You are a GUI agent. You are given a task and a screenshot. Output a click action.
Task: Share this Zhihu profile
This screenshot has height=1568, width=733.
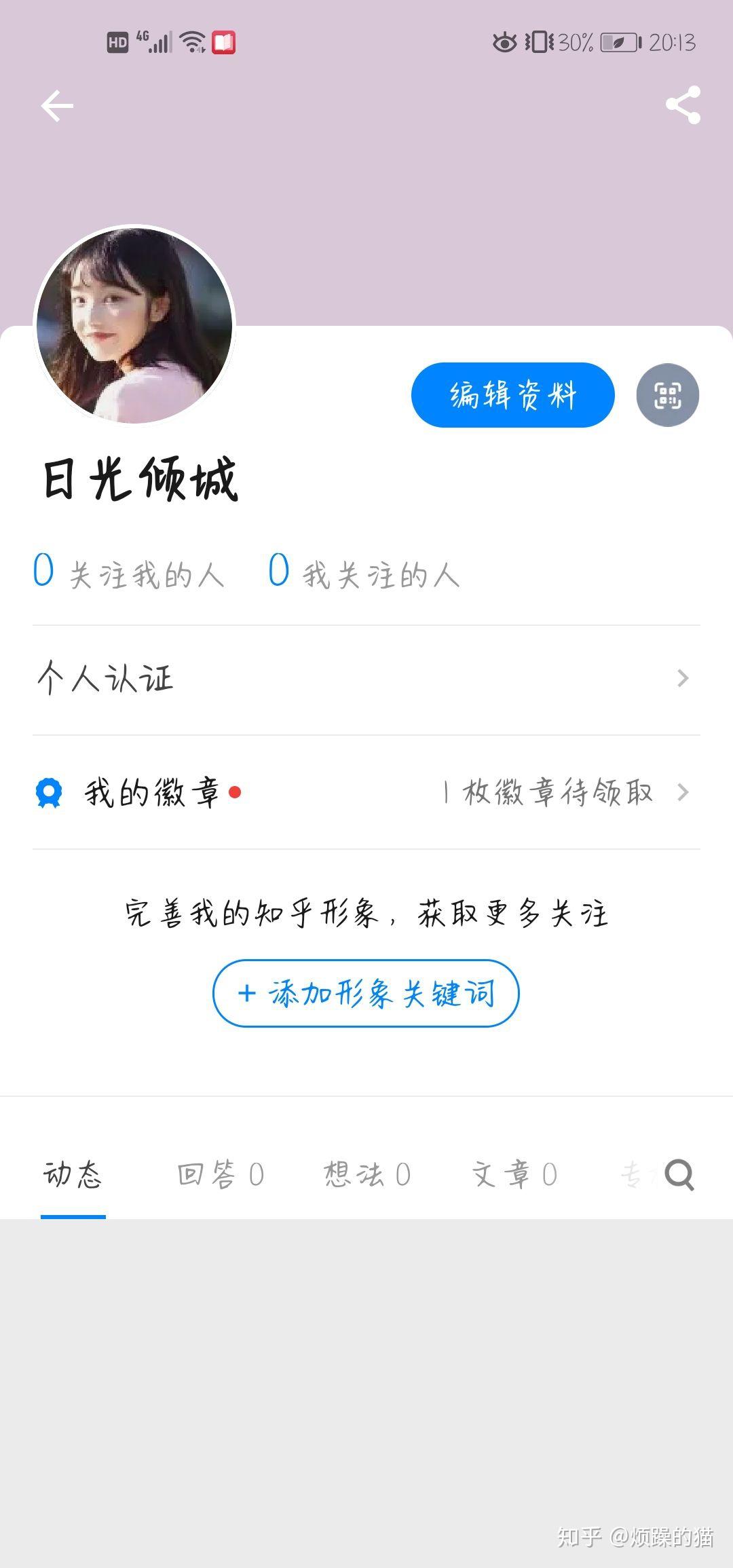(682, 105)
